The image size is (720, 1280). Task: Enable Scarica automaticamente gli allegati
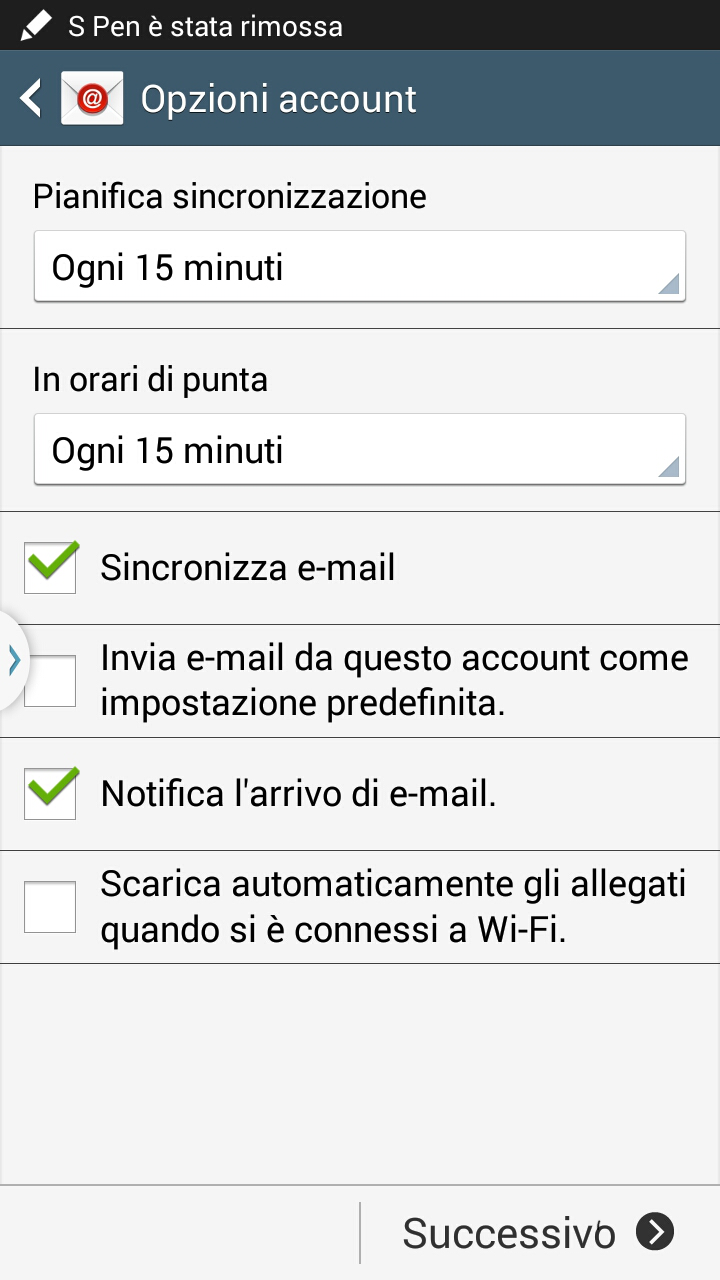pyautogui.click(x=50, y=907)
